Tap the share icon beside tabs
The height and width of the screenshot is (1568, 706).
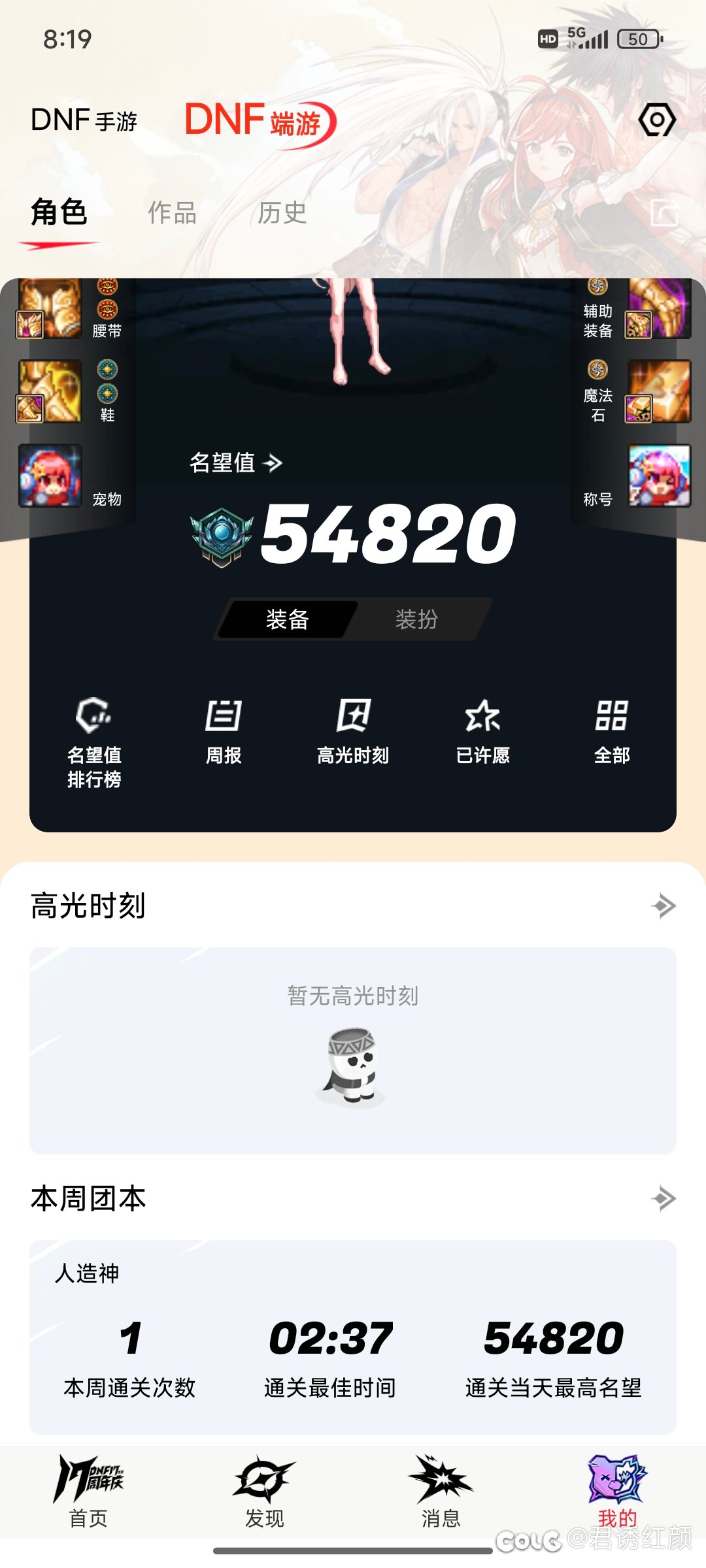click(665, 213)
